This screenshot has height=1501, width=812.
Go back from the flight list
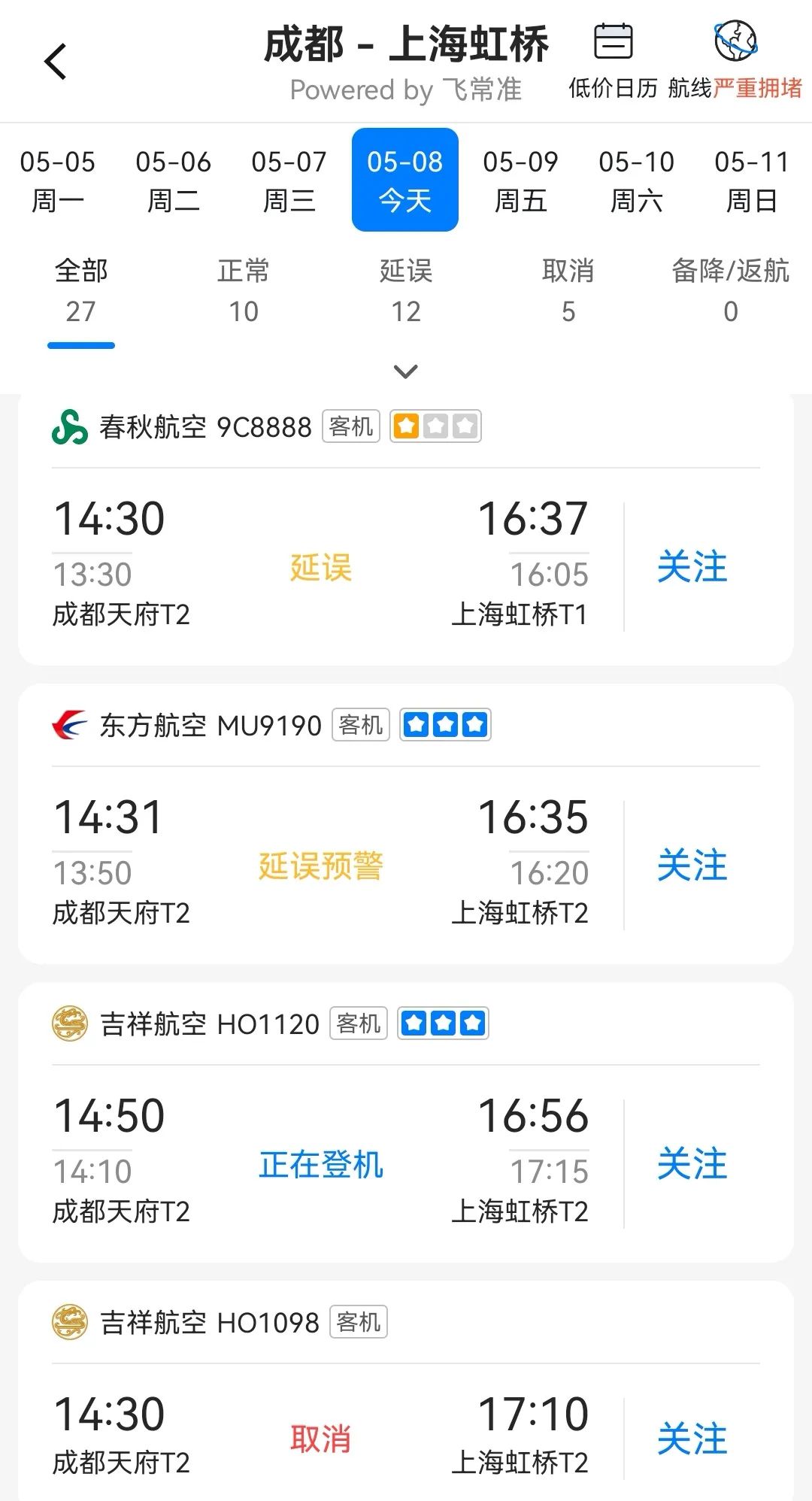pyautogui.click(x=56, y=62)
